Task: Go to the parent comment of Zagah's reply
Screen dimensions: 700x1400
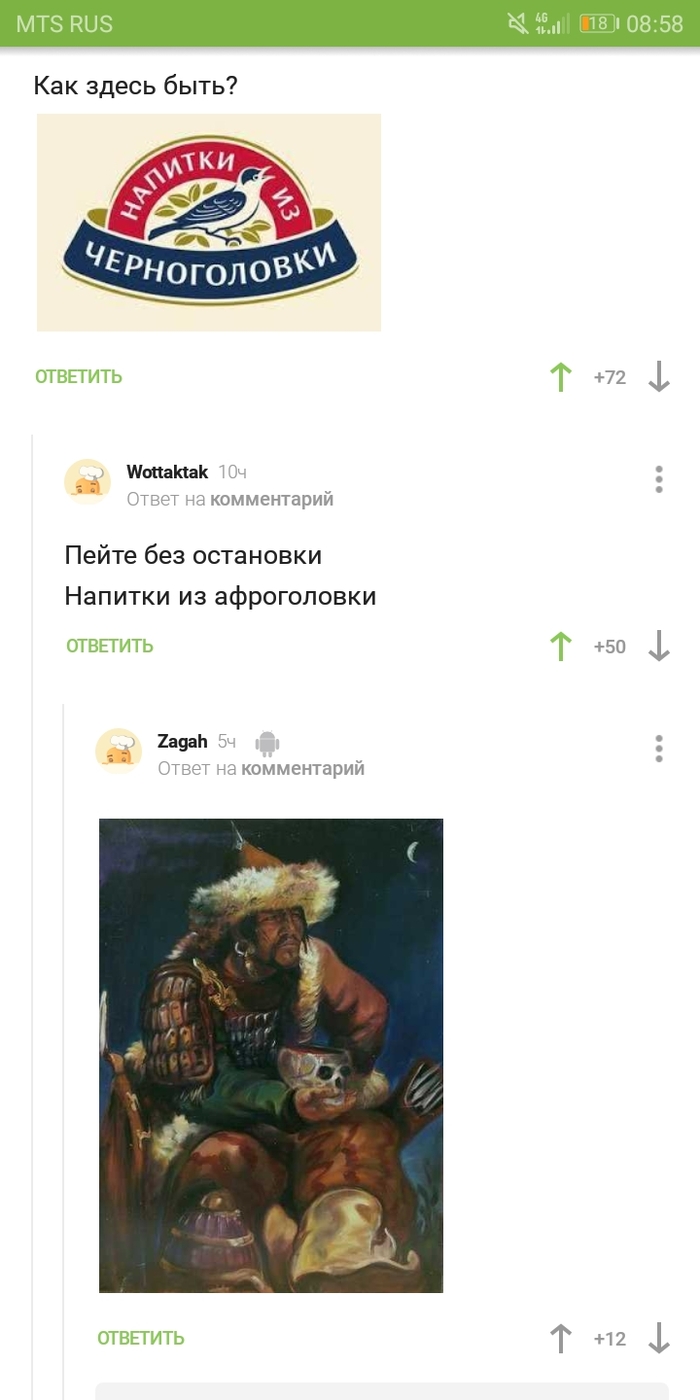Action: point(302,768)
